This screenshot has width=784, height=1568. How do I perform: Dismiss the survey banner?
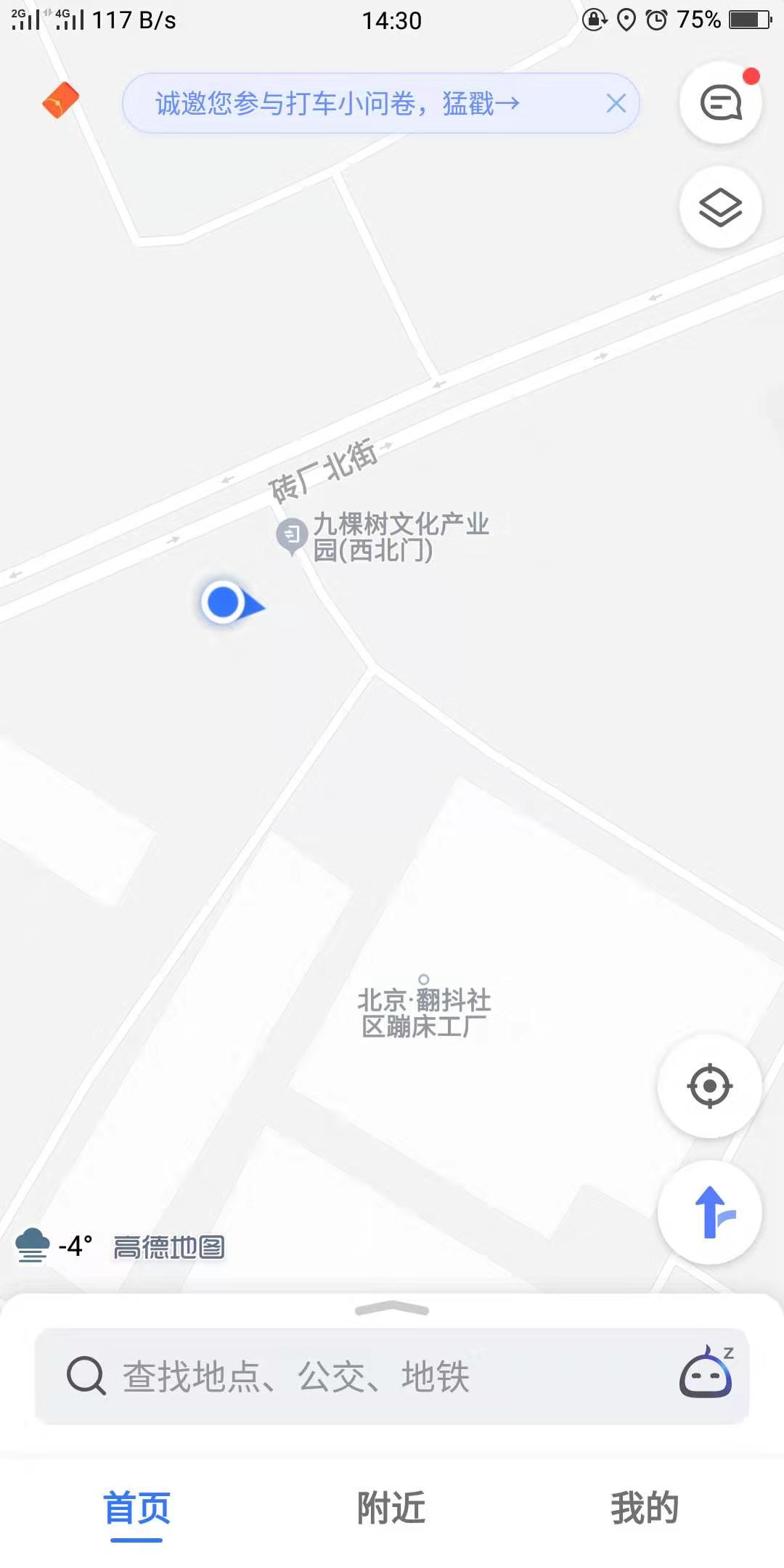[616, 103]
